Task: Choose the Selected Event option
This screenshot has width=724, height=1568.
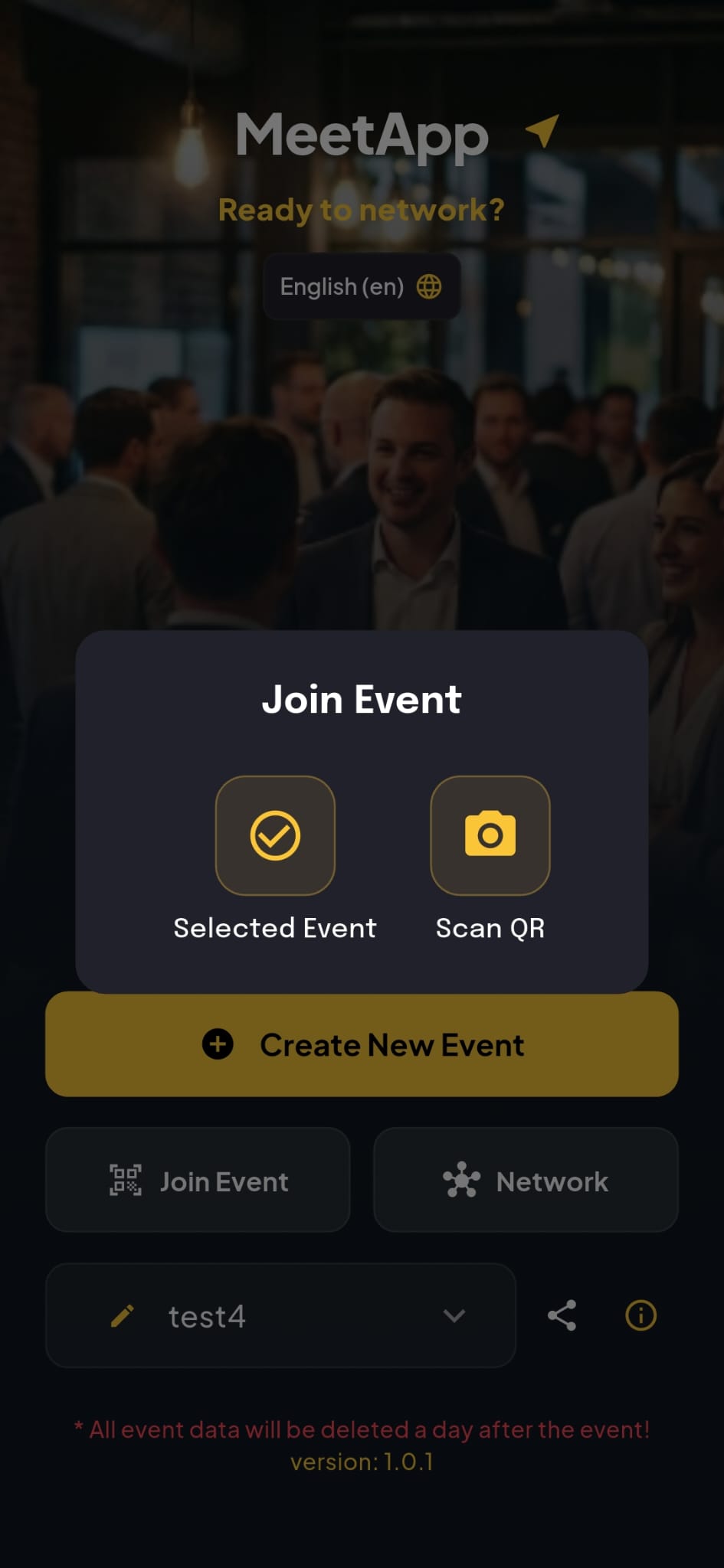Action: coord(275,835)
